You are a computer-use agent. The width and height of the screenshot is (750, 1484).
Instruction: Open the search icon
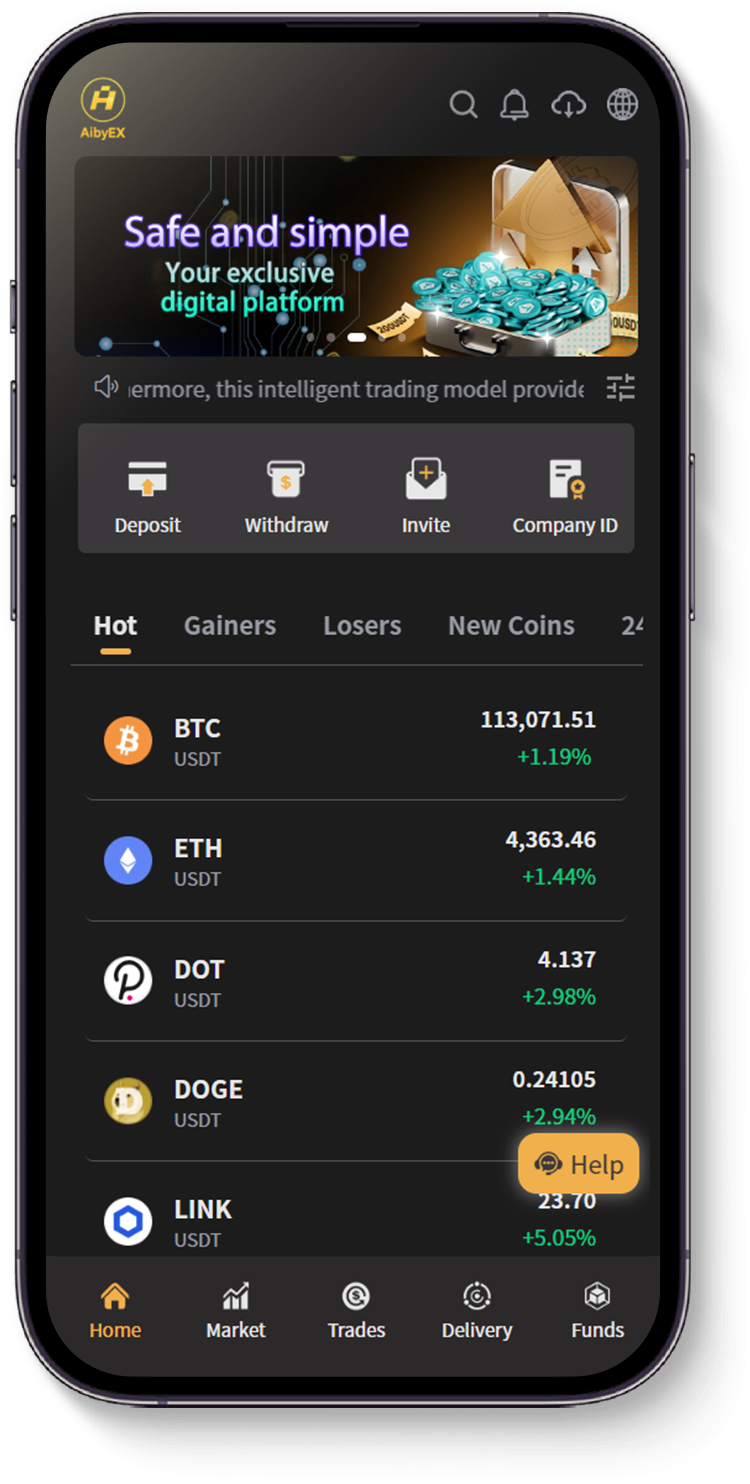[463, 104]
